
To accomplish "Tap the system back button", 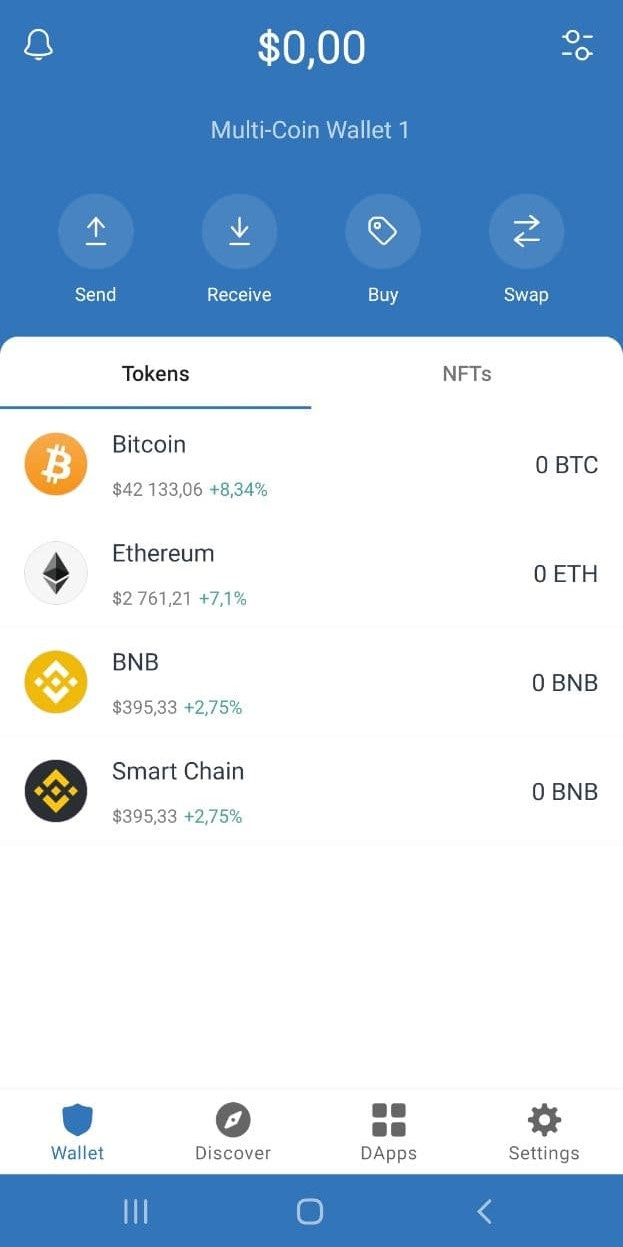I will click(485, 1211).
